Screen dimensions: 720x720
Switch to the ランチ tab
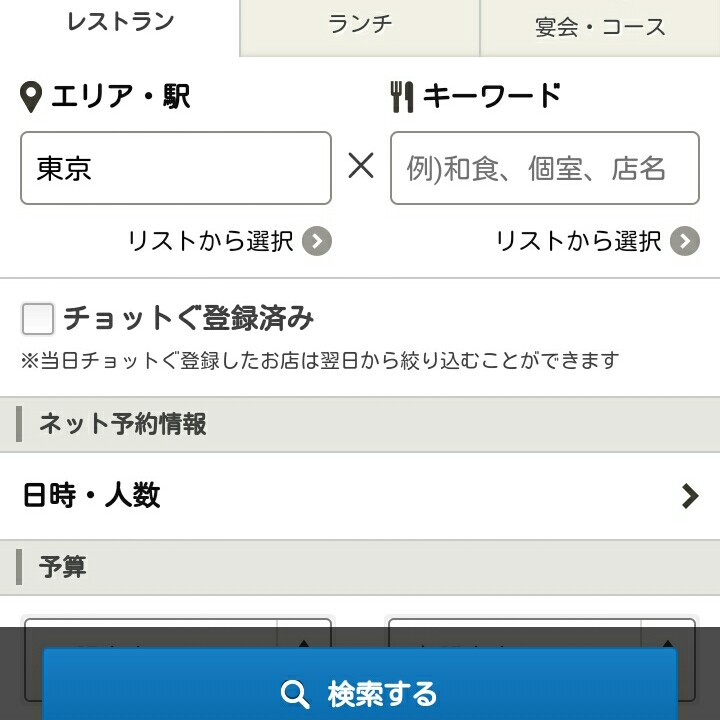point(360,25)
